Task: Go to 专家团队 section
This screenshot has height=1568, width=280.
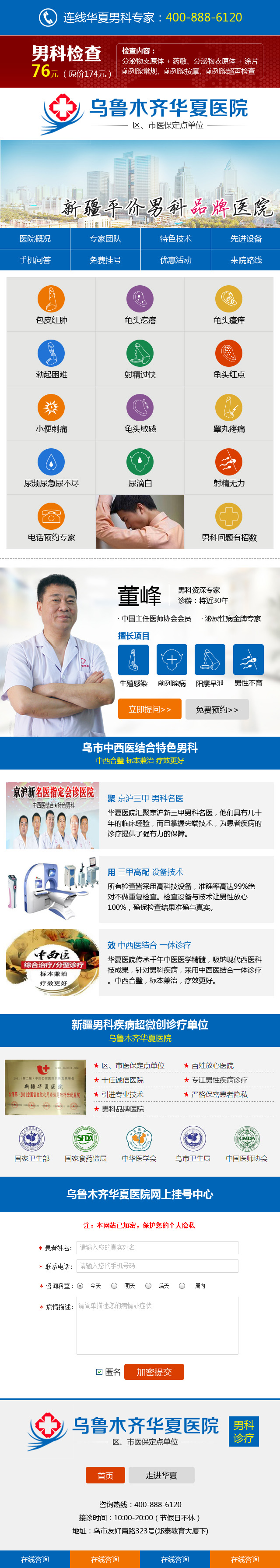Action: pos(105,238)
